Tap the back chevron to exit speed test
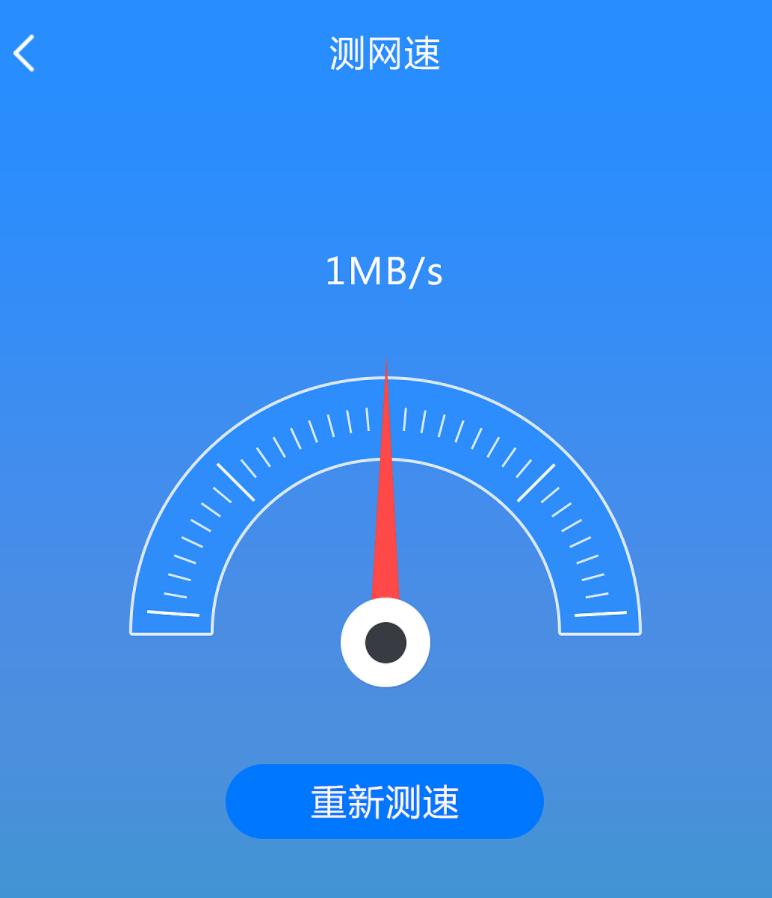The height and width of the screenshot is (898, 772). (22, 54)
